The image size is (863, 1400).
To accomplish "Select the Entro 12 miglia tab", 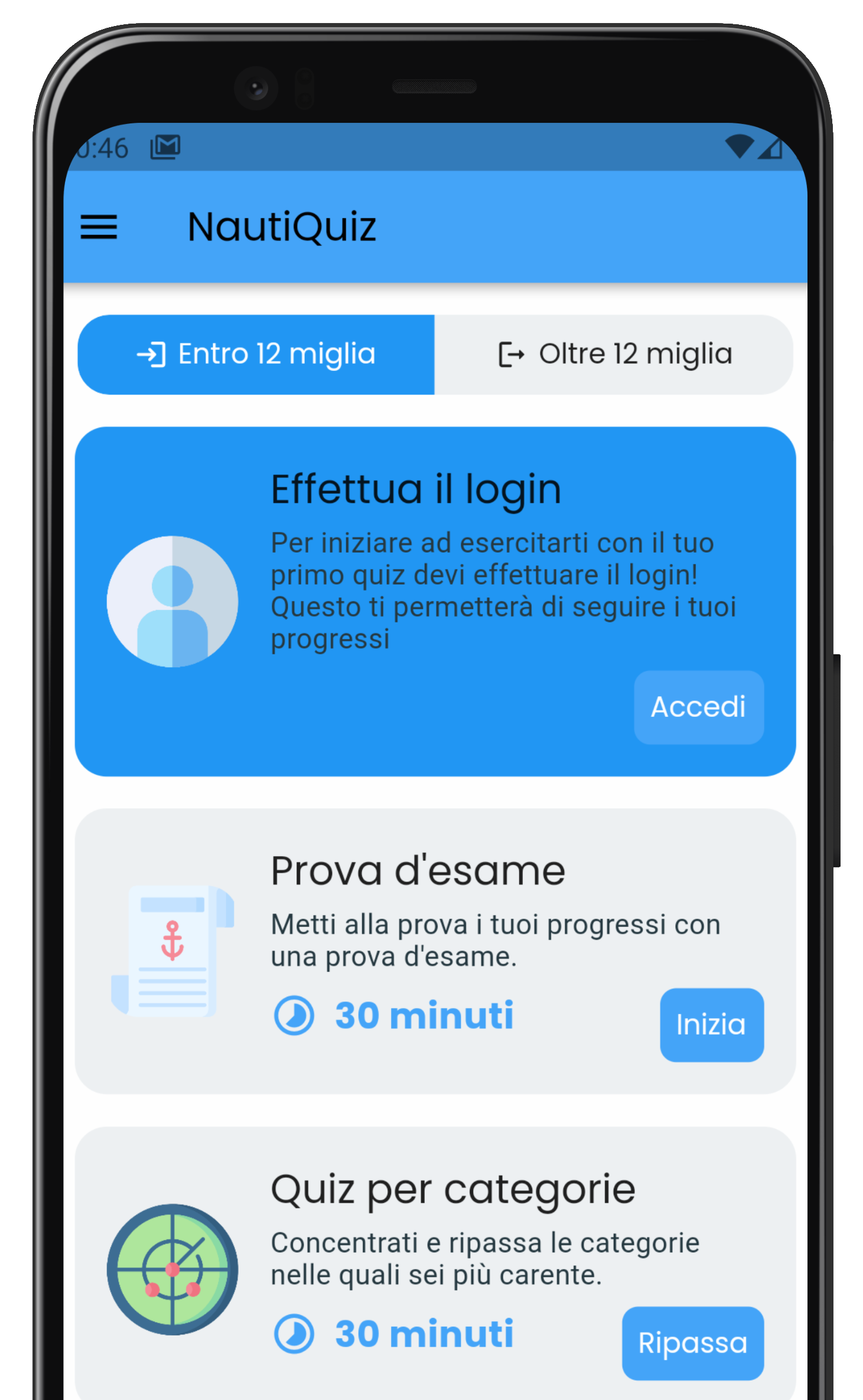I will (x=256, y=354).
